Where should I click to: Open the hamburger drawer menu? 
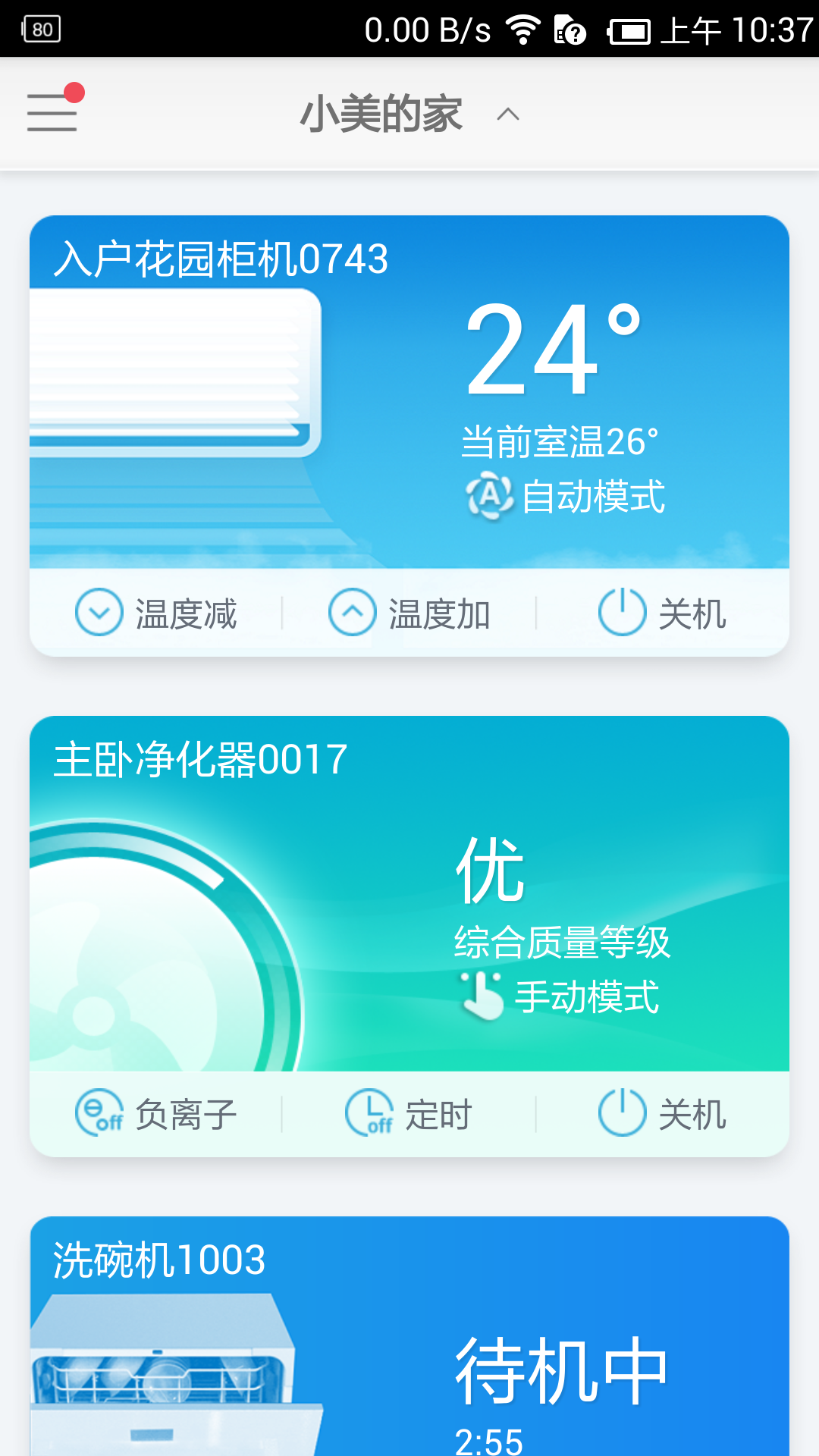(52, 112)
